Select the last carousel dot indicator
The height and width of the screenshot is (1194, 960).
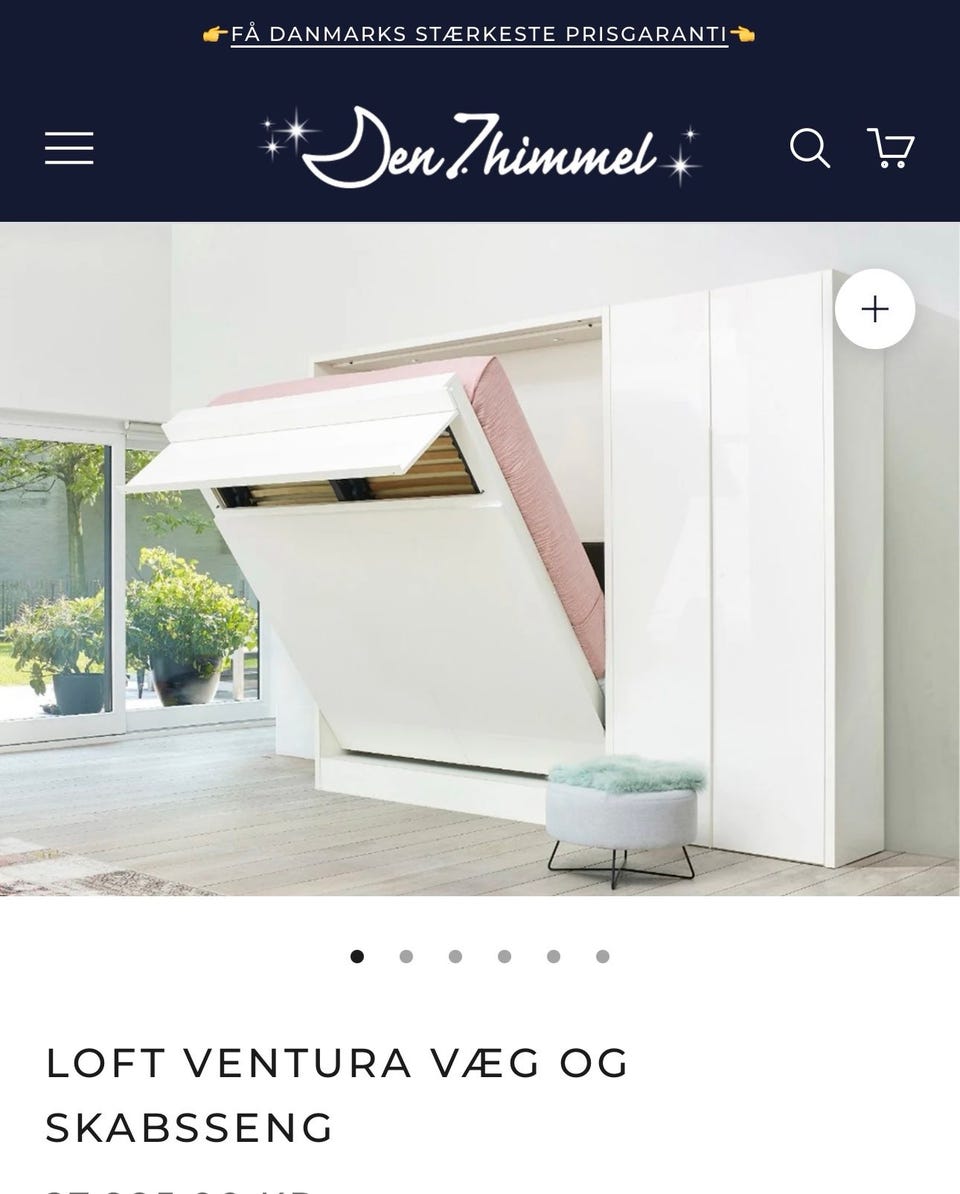(602, 957)
